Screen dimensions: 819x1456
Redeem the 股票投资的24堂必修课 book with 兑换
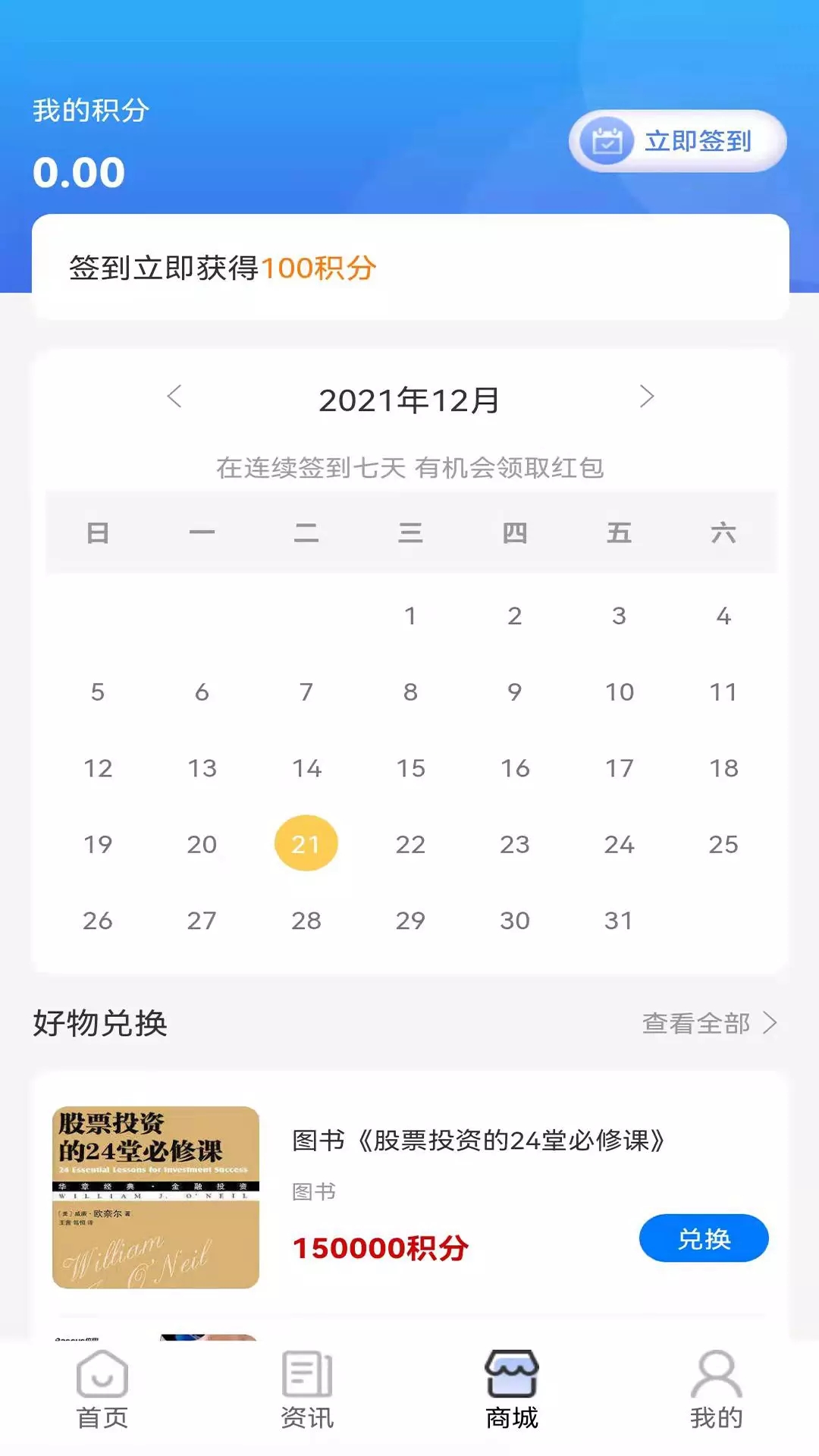[703, 1238]
